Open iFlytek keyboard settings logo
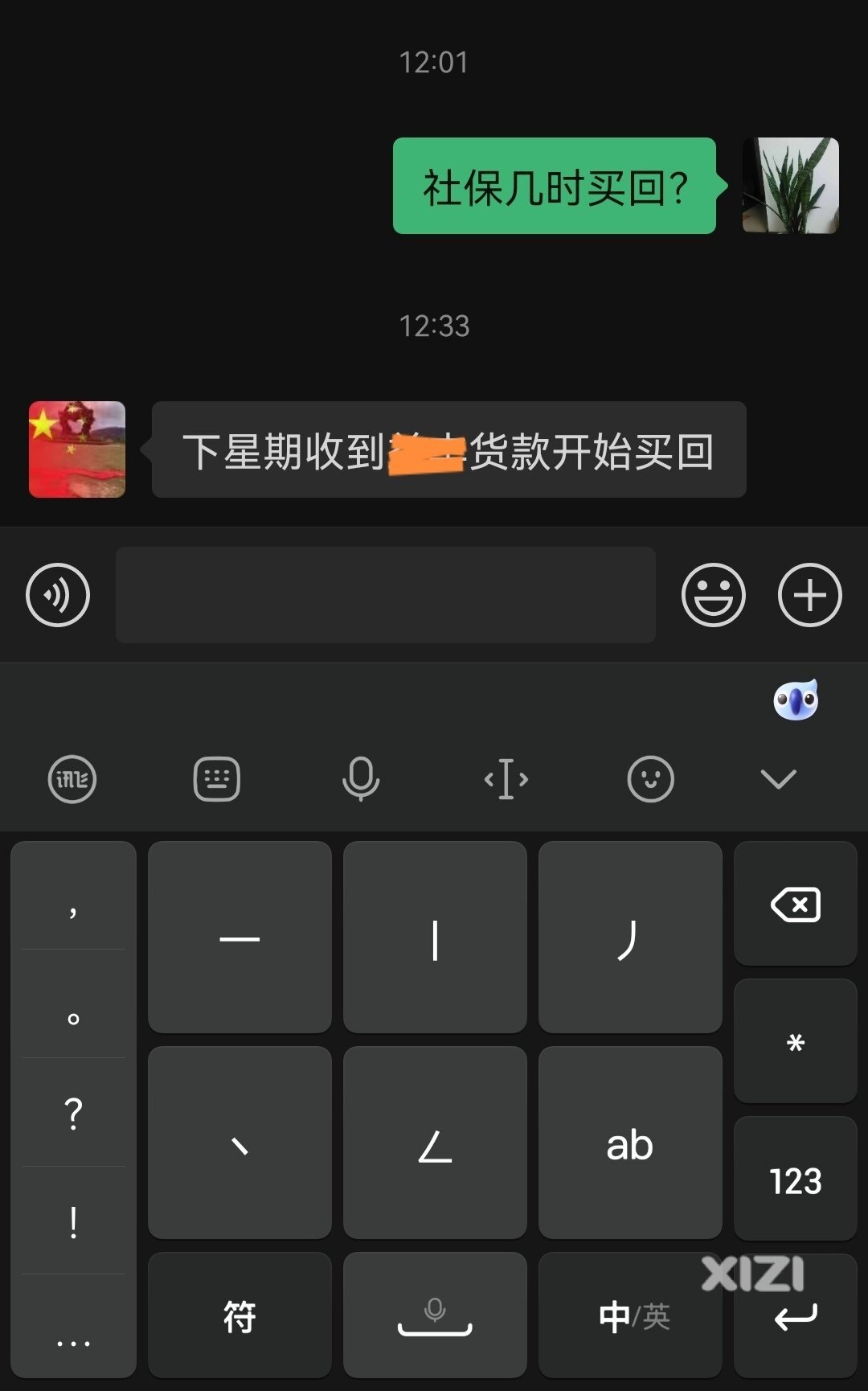The width and height of the screenshot is (868, 1391). click(x=72, y=779)
